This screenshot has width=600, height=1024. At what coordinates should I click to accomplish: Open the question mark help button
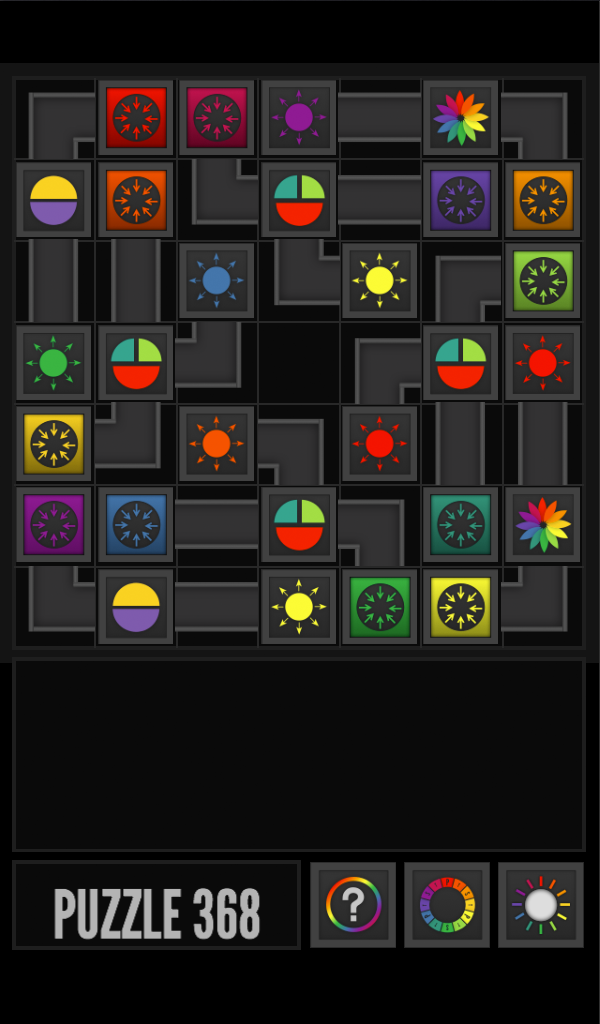pos(353,904)
